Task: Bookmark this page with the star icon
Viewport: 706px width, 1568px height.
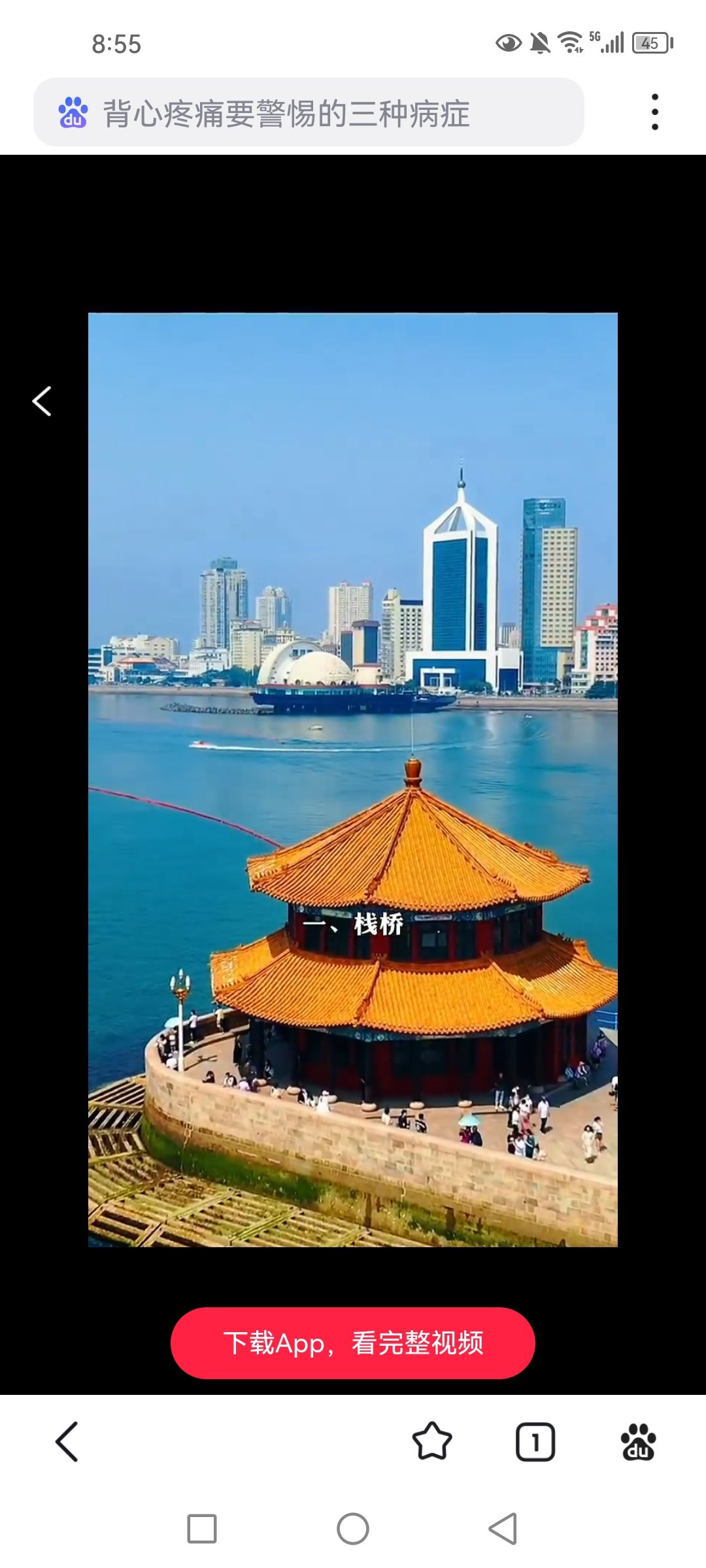Action: [432, 1441]
